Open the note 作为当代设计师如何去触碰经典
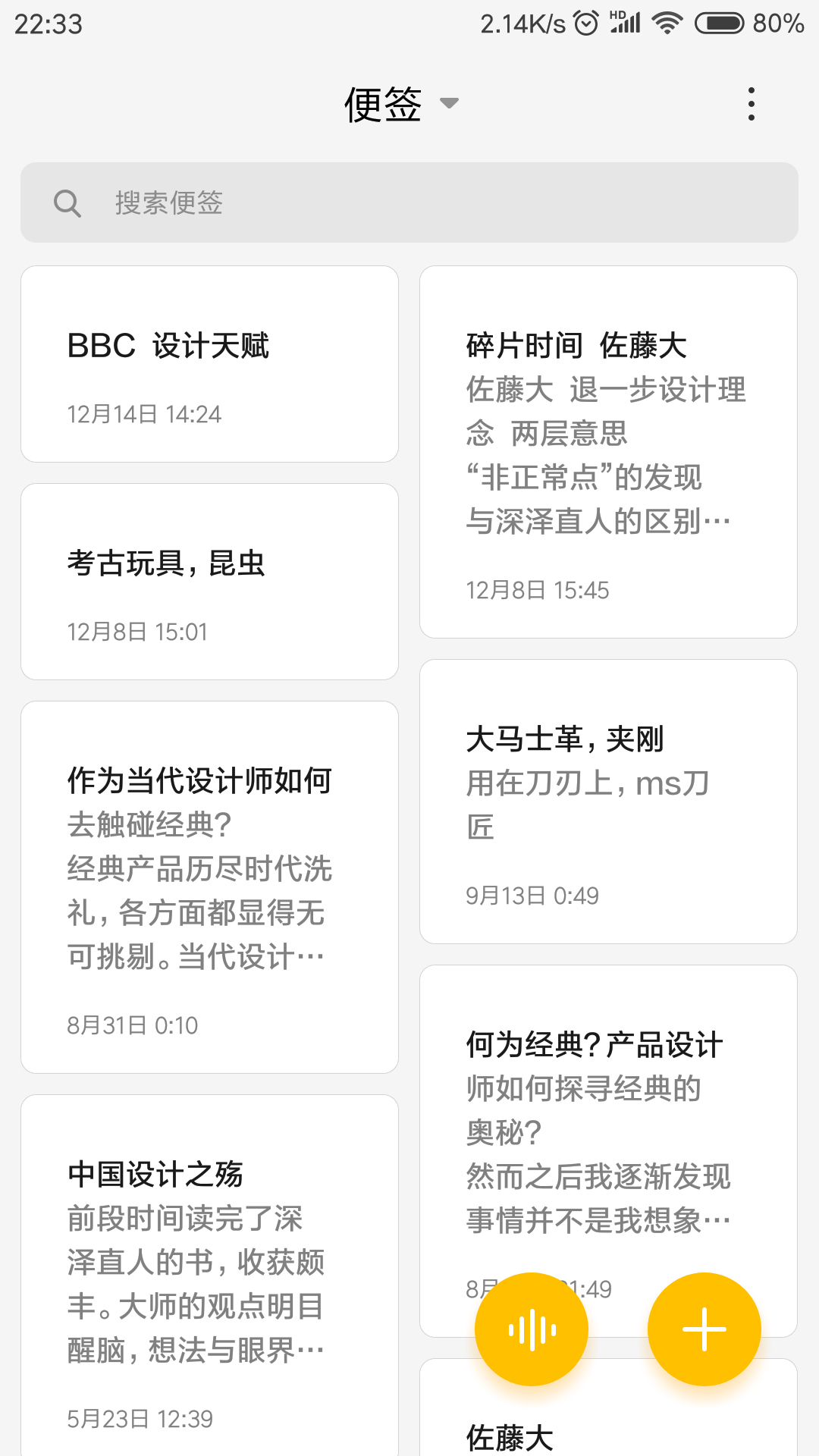This screenshot has height=1456, width=819. point(209,887)
